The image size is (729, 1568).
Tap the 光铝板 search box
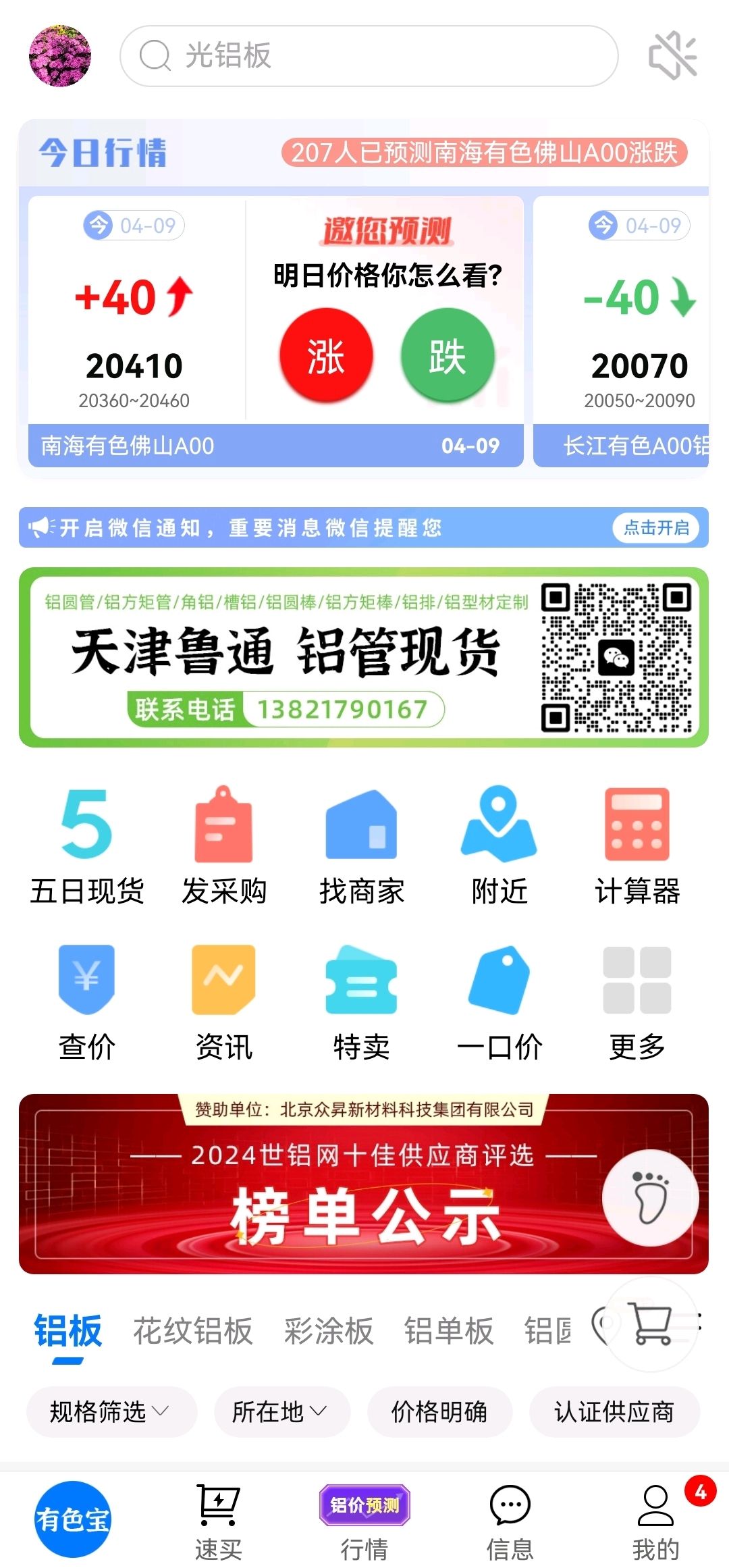(369, 56)
